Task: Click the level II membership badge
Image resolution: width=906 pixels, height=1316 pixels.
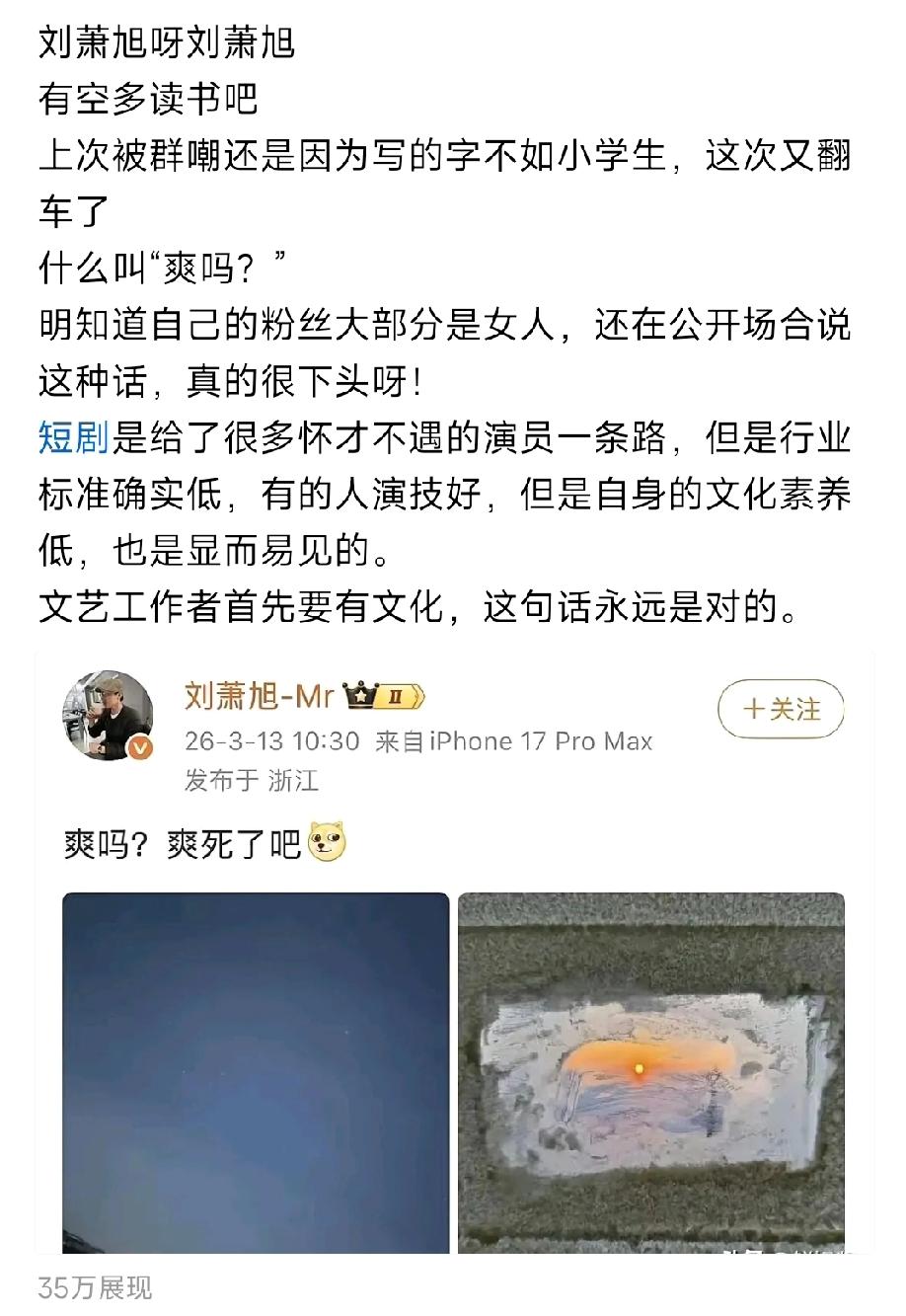Action: (x=395, y=697)
